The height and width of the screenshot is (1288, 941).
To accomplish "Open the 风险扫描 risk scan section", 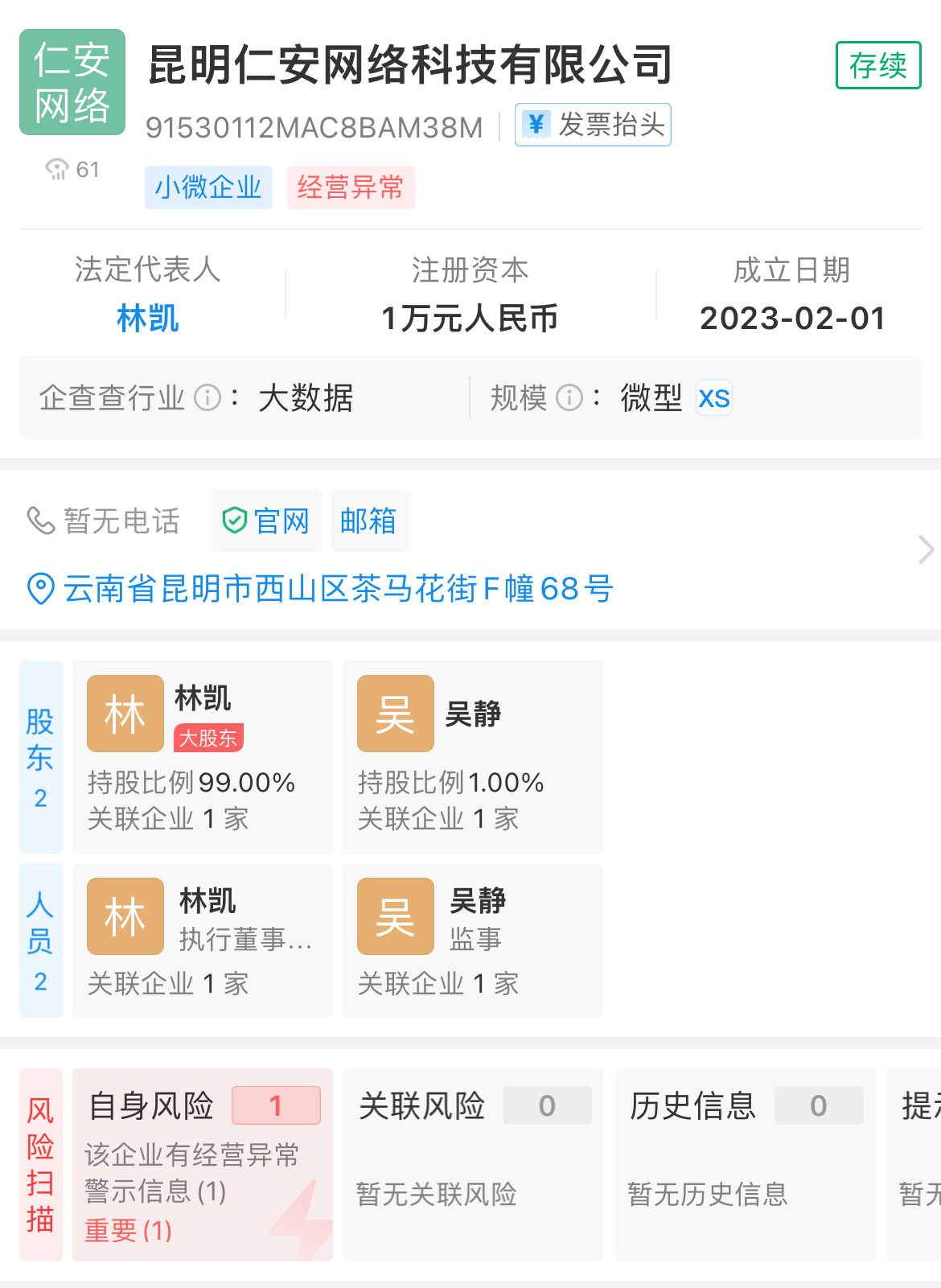I will tap(40, 1164).
